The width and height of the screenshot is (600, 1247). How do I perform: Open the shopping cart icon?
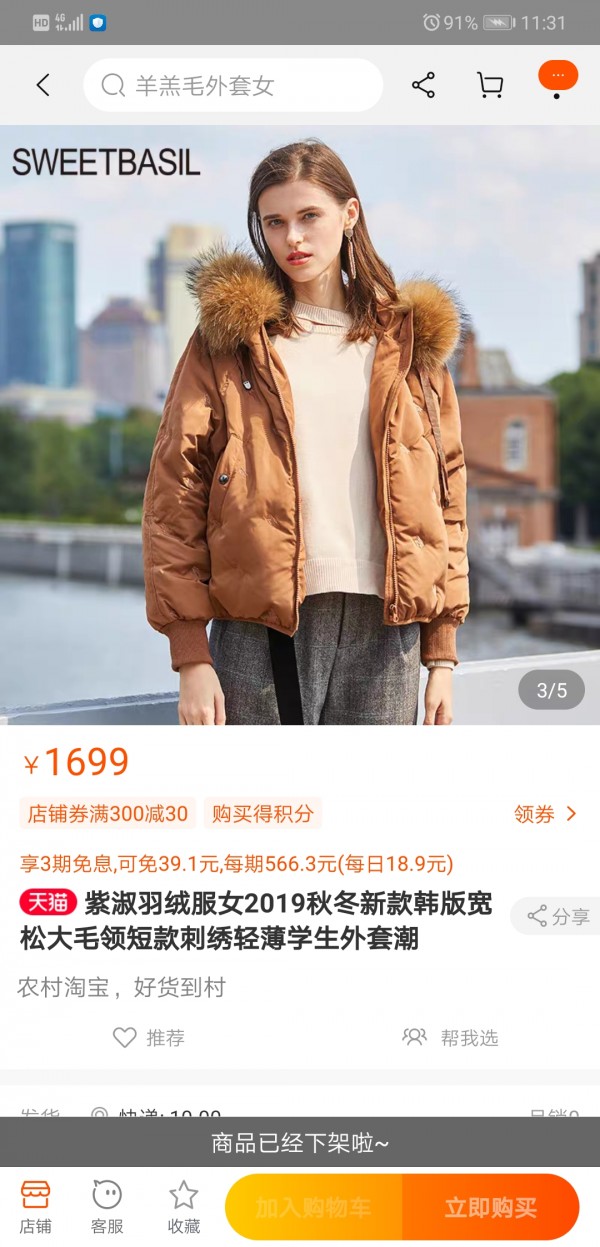(490, 85)
